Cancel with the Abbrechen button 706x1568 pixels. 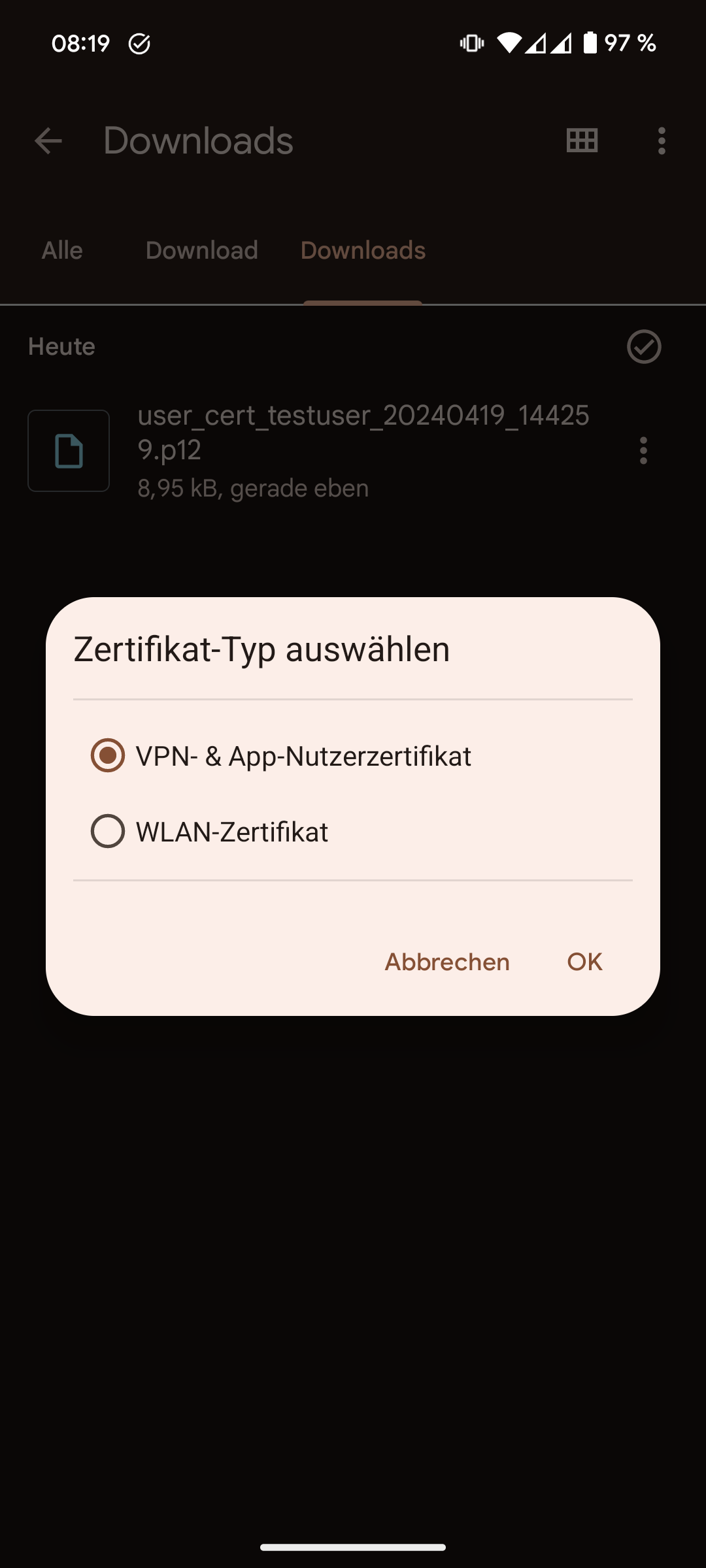click(447, 962)
